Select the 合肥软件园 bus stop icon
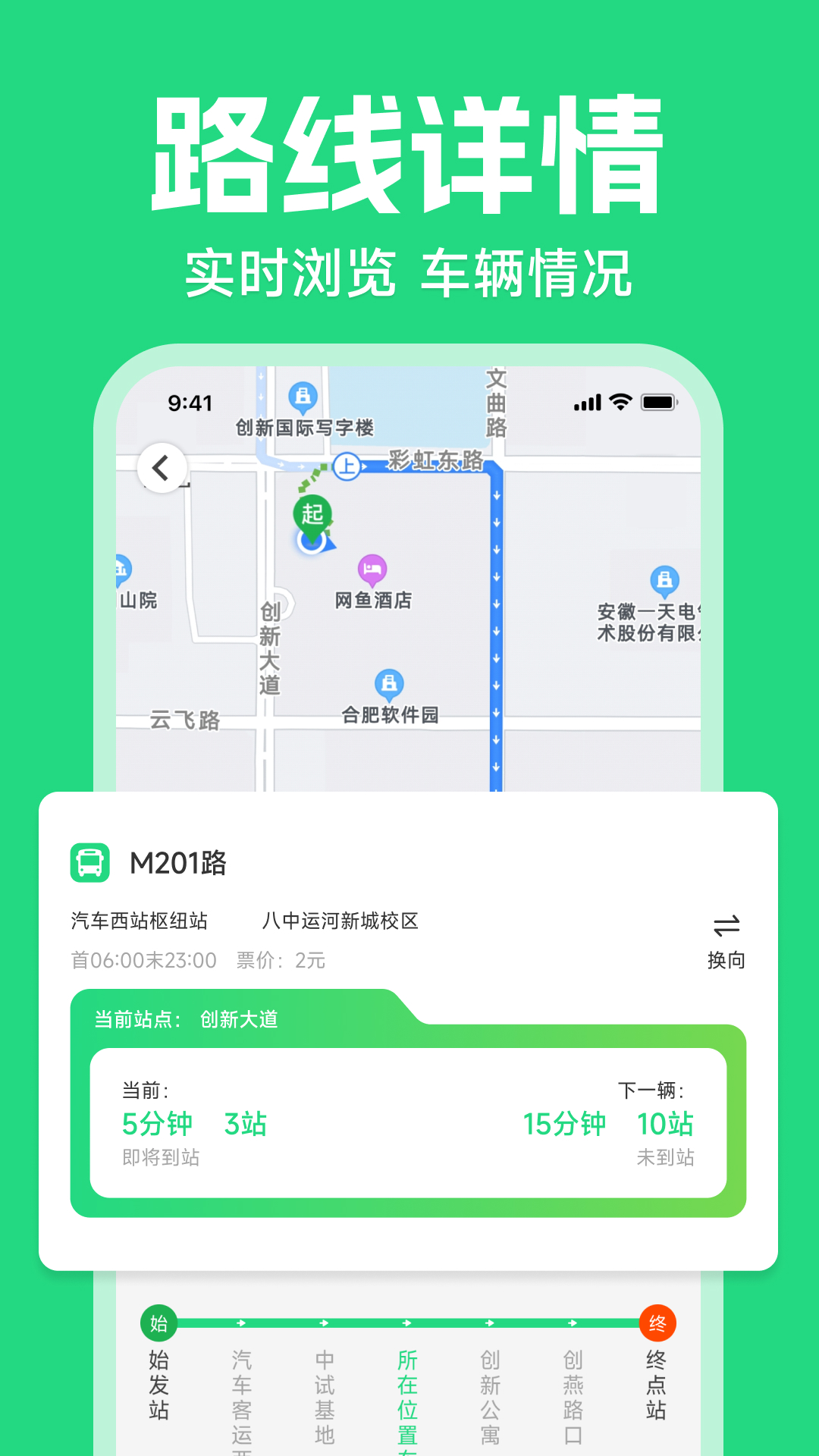The image size is (819, 1456). point(389,682)
